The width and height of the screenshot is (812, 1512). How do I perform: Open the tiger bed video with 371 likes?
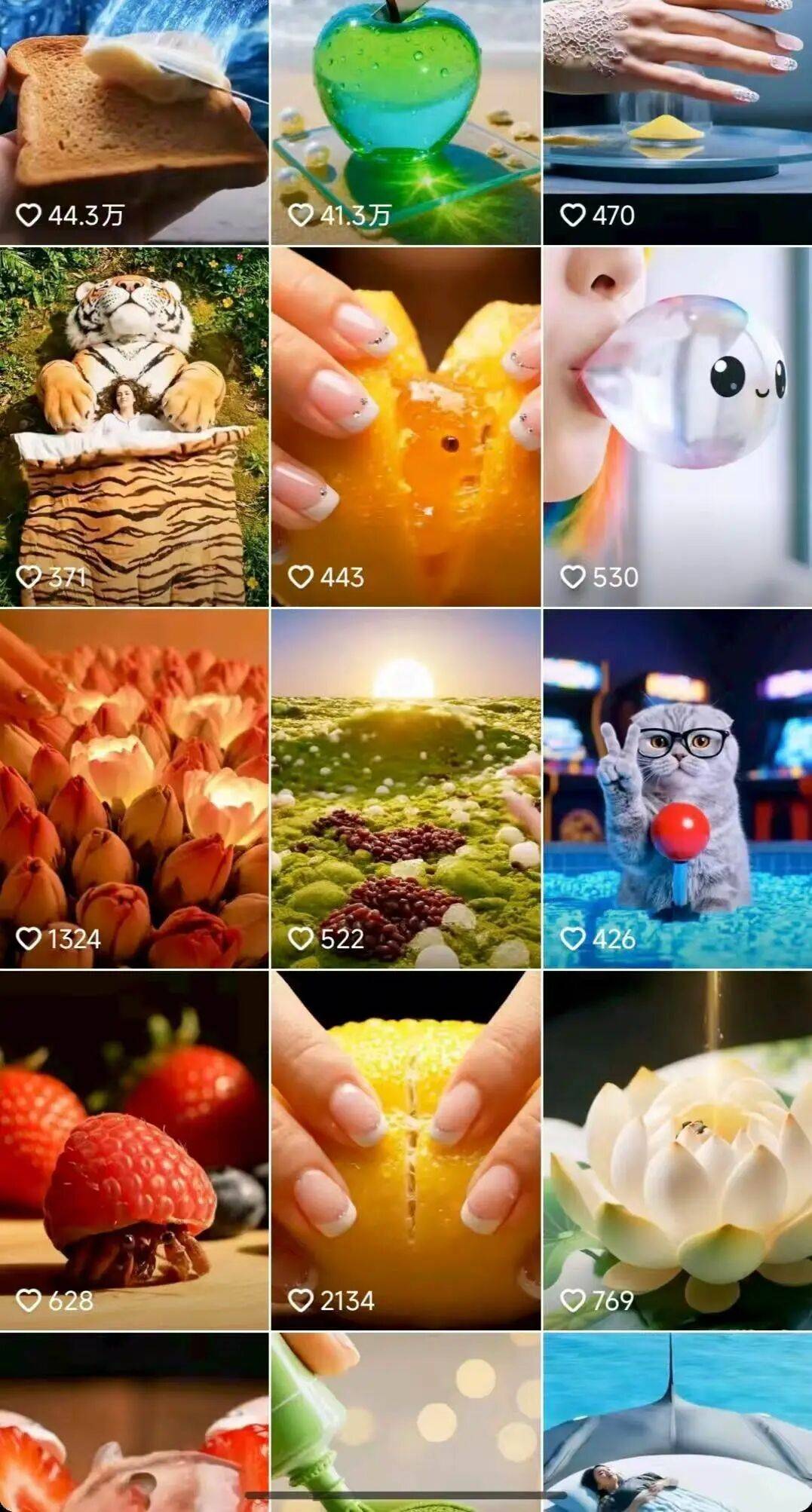pyautogui.click(x=134, y=427)
